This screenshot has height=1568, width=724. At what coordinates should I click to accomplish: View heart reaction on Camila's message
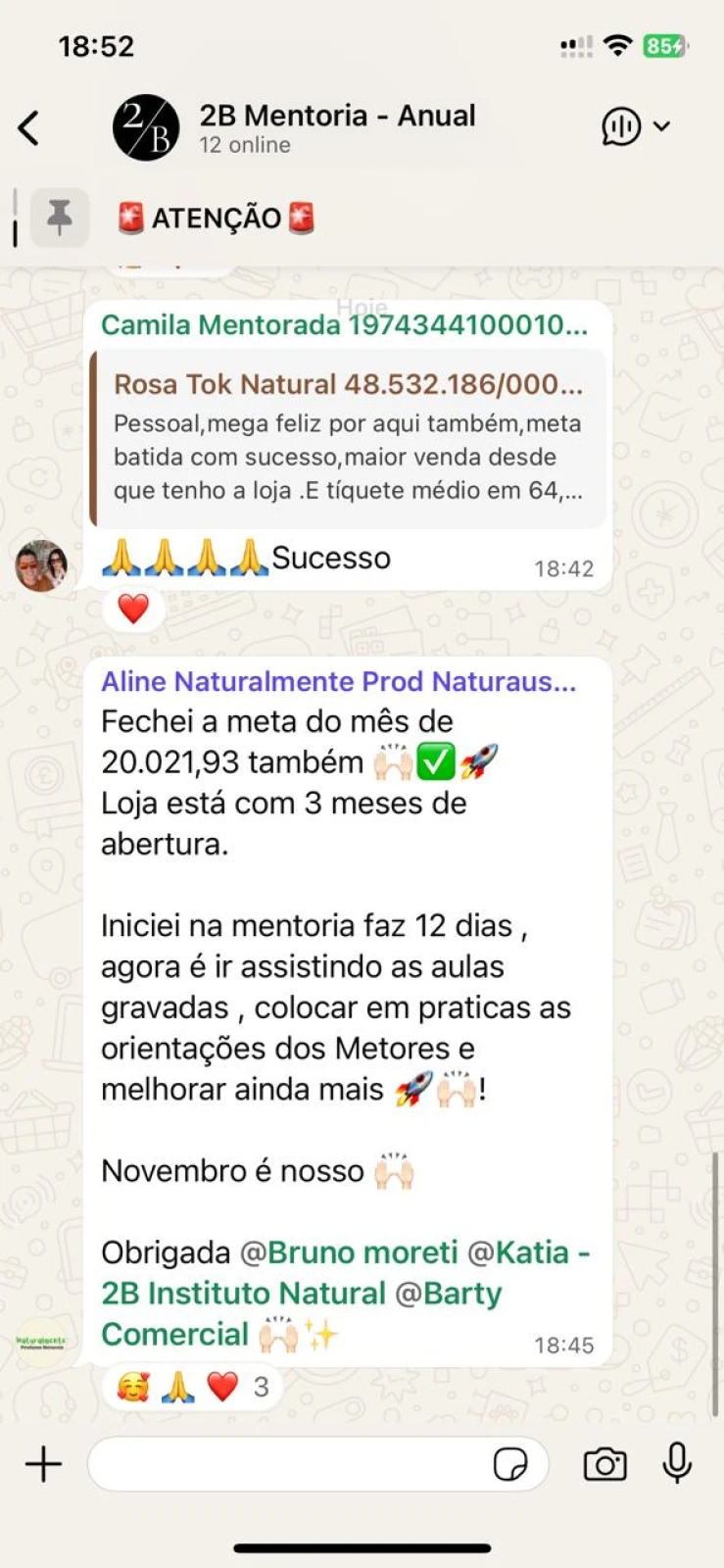(x=133, y=610)
